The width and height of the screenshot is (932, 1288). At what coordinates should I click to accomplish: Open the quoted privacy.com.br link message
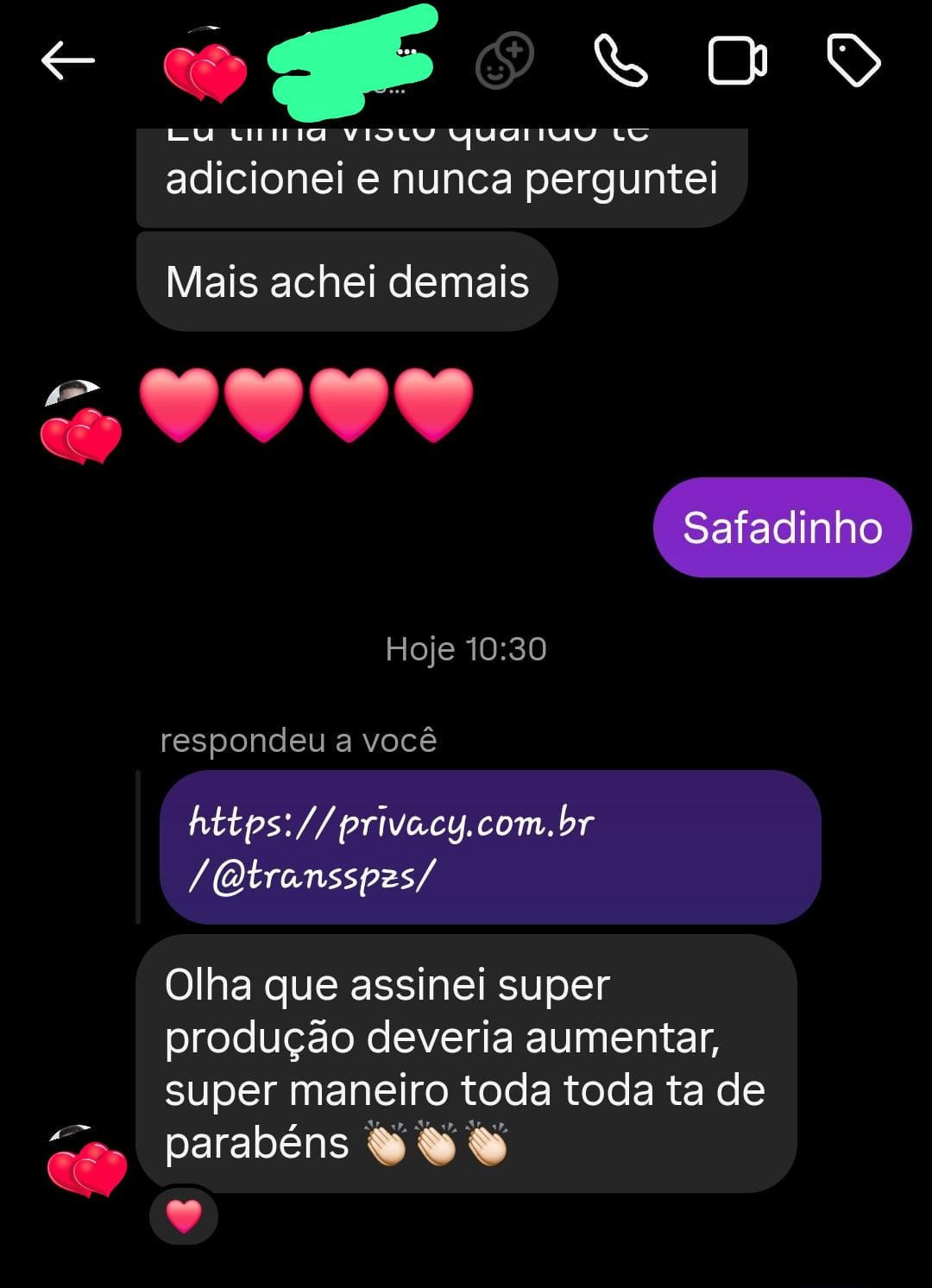490,847
